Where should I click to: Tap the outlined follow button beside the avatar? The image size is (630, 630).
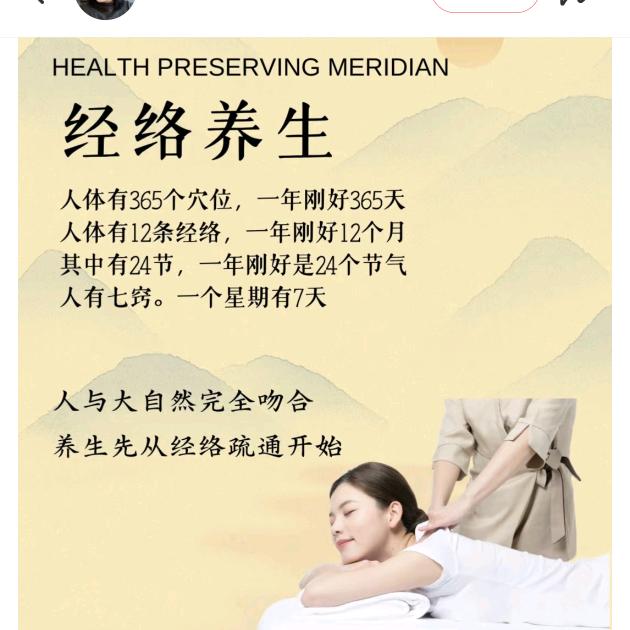(x=485, y=5)
